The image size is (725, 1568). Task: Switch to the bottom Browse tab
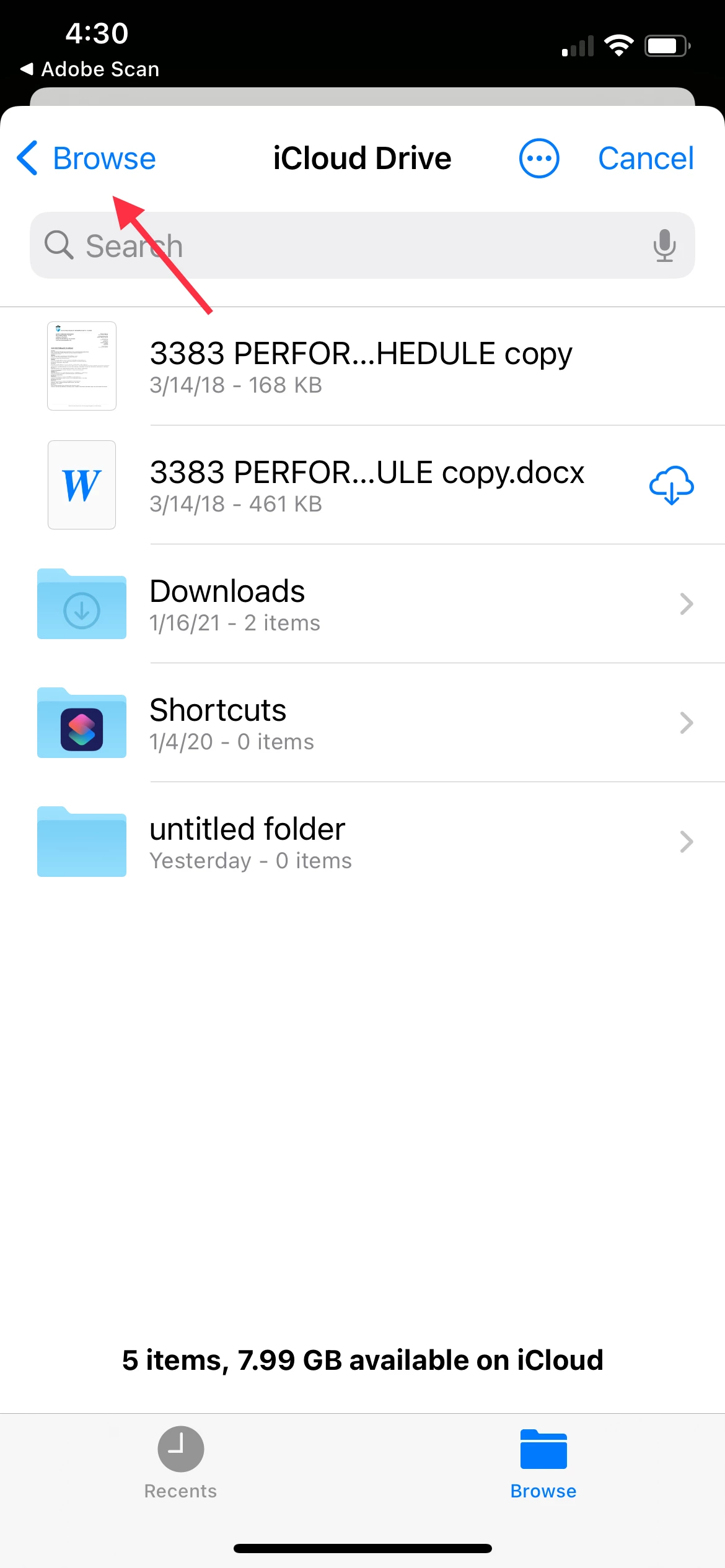point(543,1463)
